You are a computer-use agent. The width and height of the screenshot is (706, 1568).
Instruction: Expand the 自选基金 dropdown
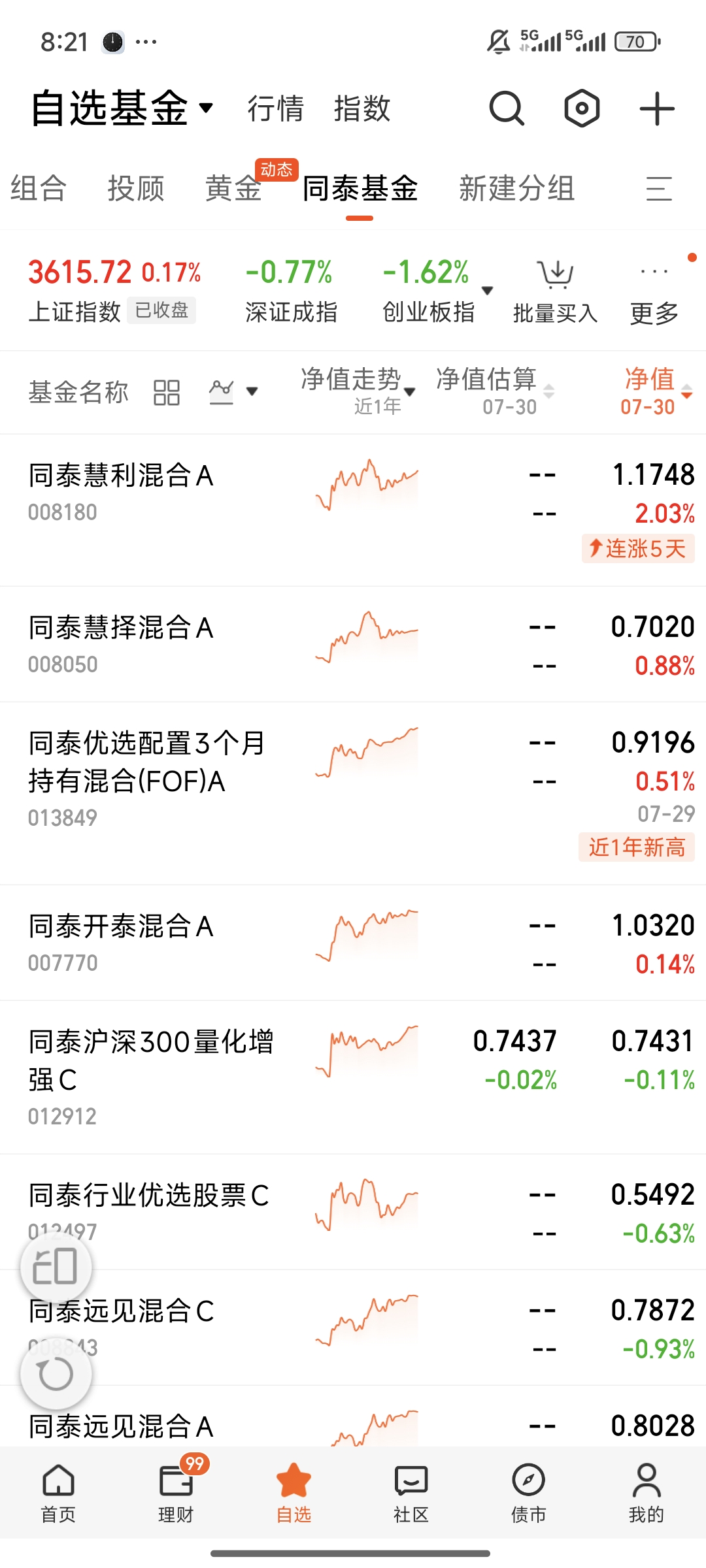tap(122, 108)
